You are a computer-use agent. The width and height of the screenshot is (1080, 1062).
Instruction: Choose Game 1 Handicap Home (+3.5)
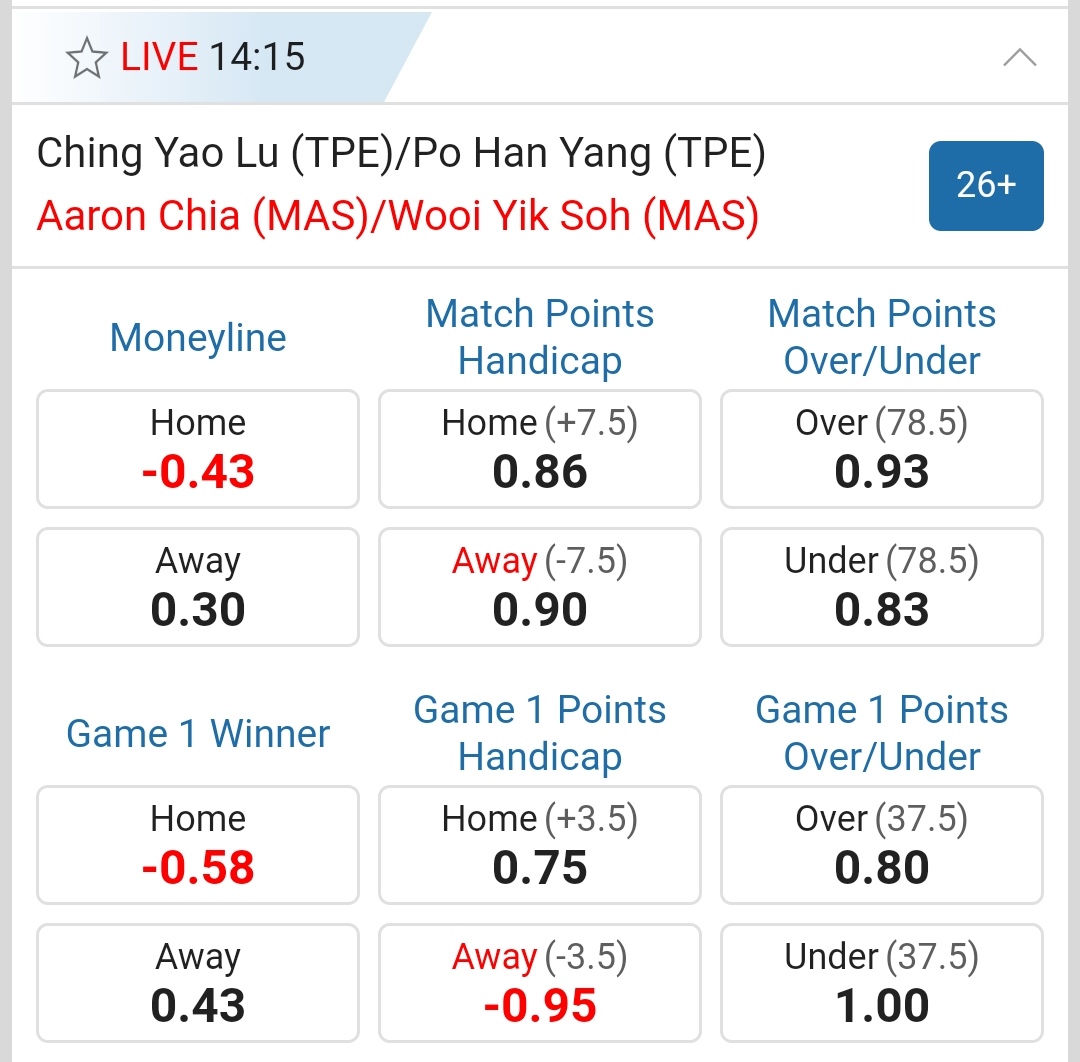tap(540, 845)
